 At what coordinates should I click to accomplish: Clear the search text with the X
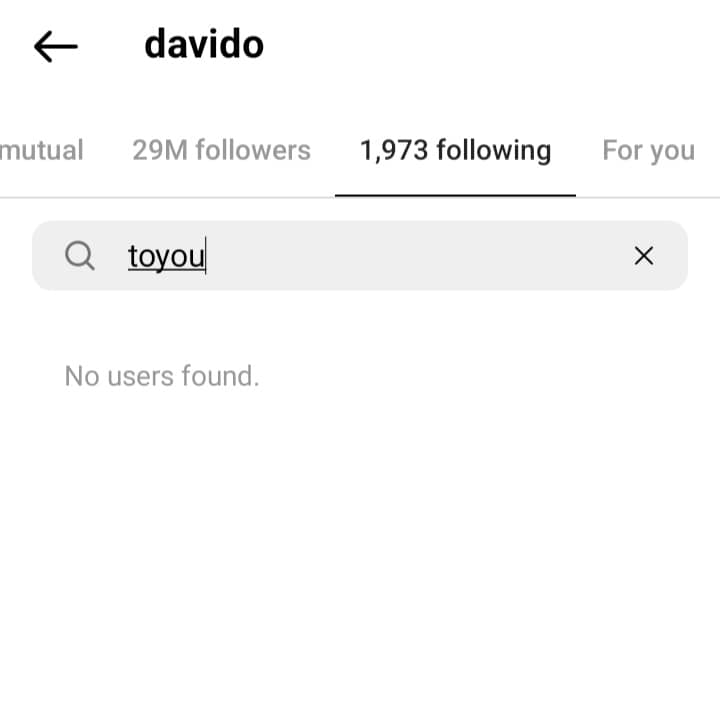pos(644,257)
